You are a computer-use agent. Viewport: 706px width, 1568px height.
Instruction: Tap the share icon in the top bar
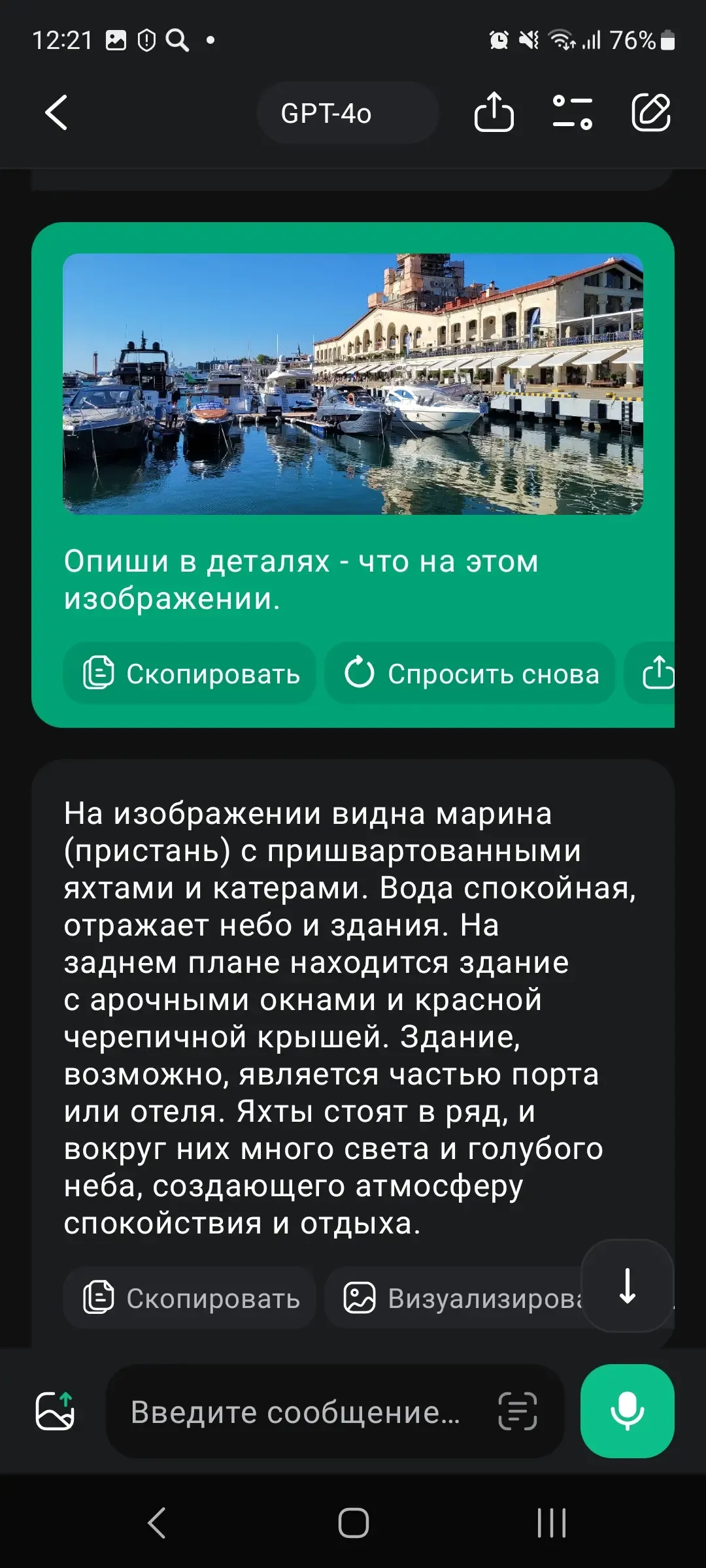click(x=496, y=112)
